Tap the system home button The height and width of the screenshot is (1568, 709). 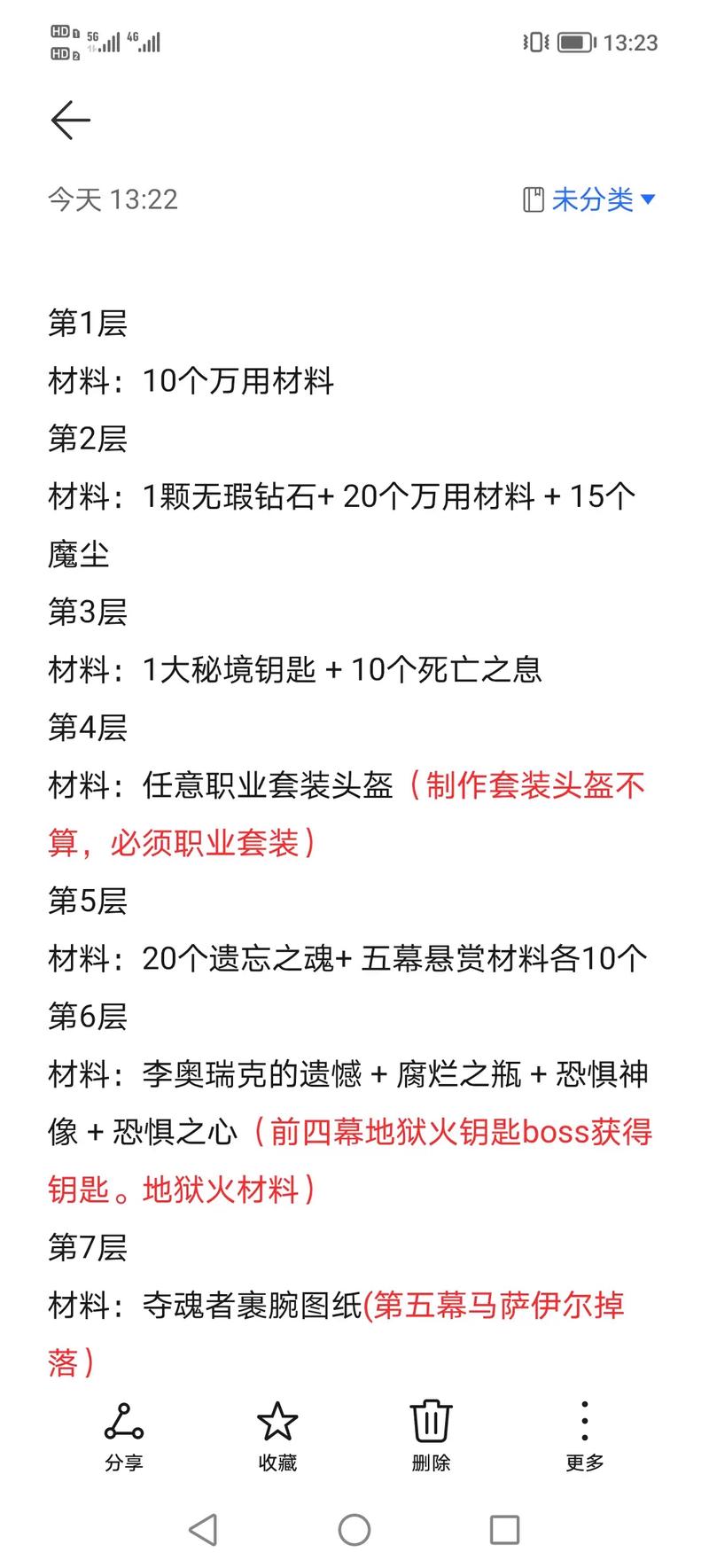(354, 1529)
